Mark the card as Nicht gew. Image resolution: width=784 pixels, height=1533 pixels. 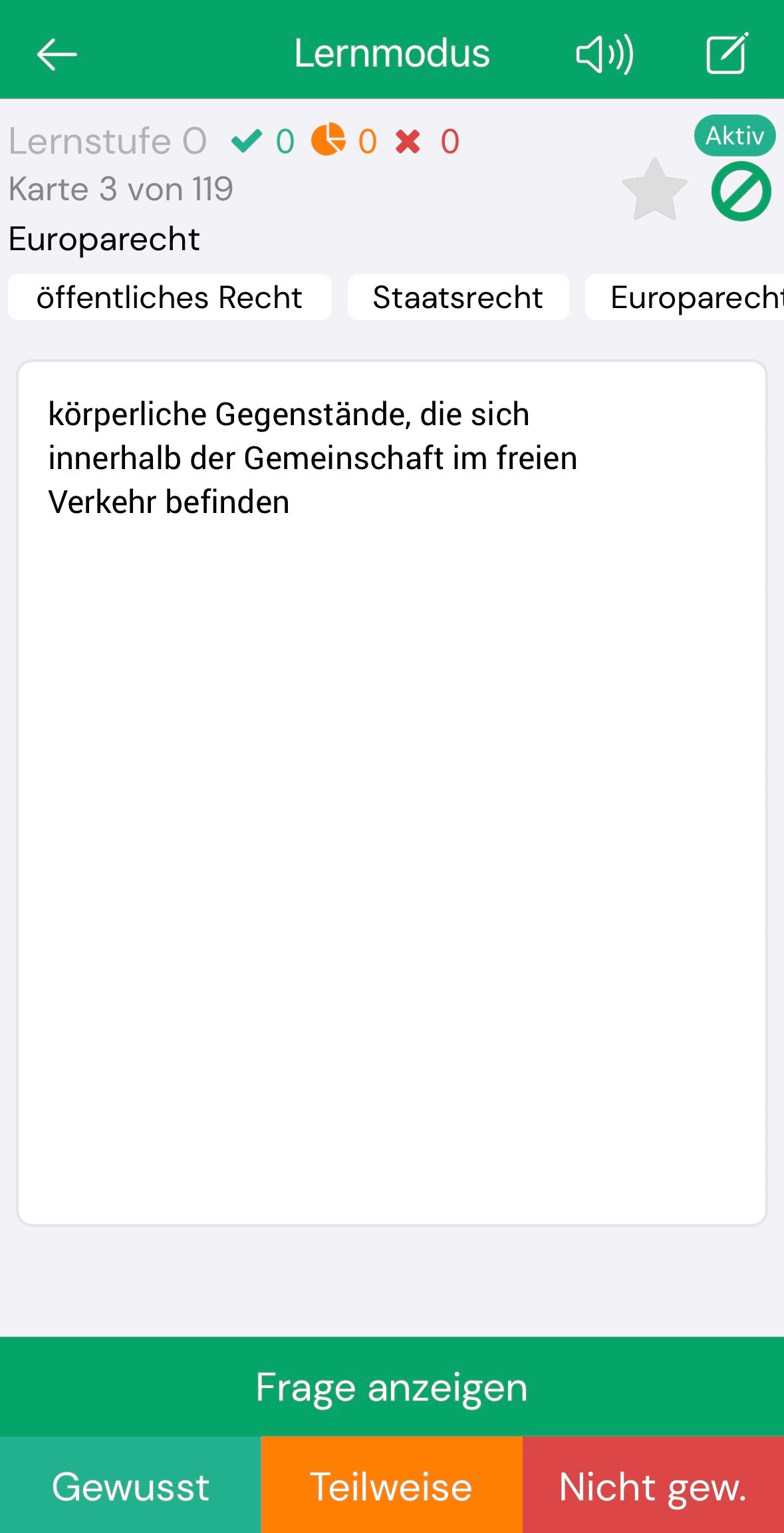653,1486
